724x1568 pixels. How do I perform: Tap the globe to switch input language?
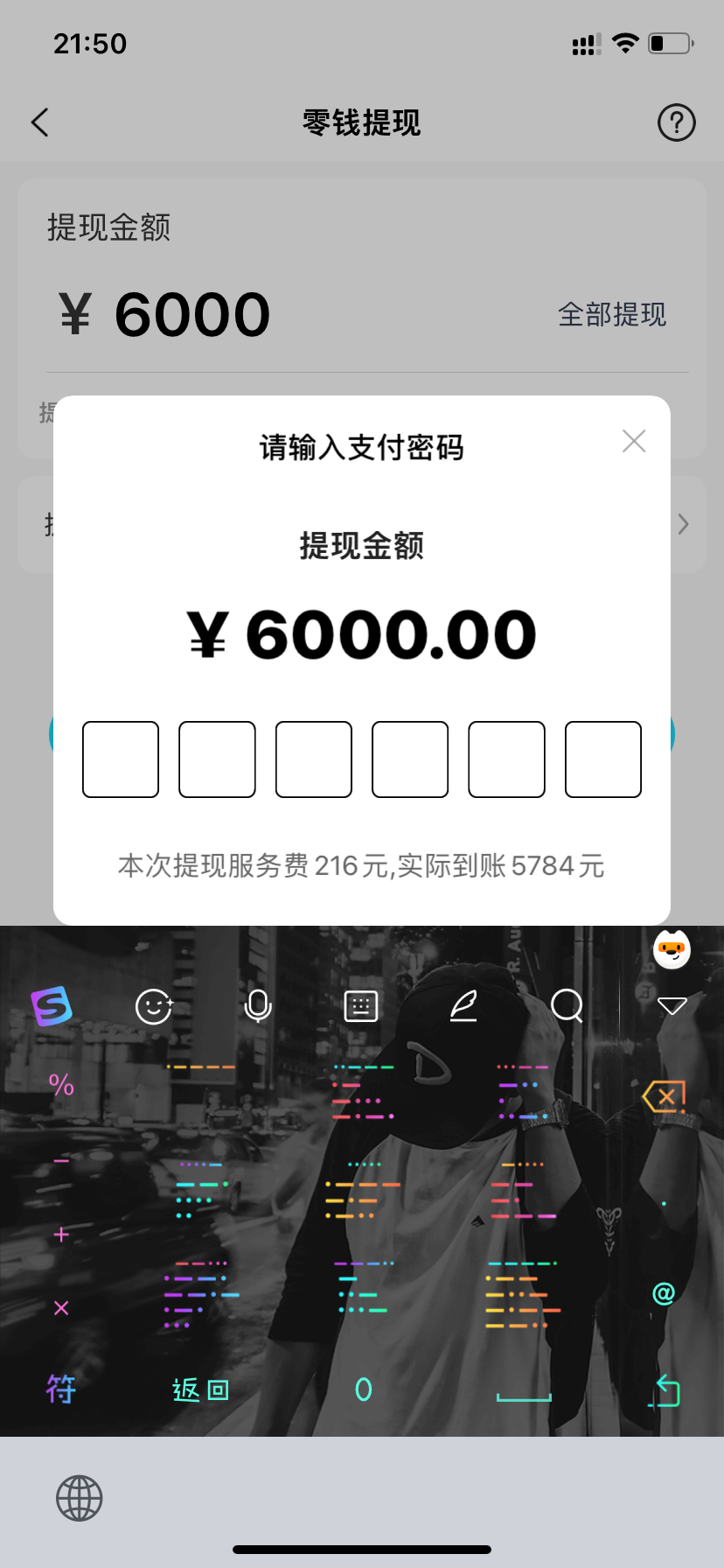pos(80,1498)
